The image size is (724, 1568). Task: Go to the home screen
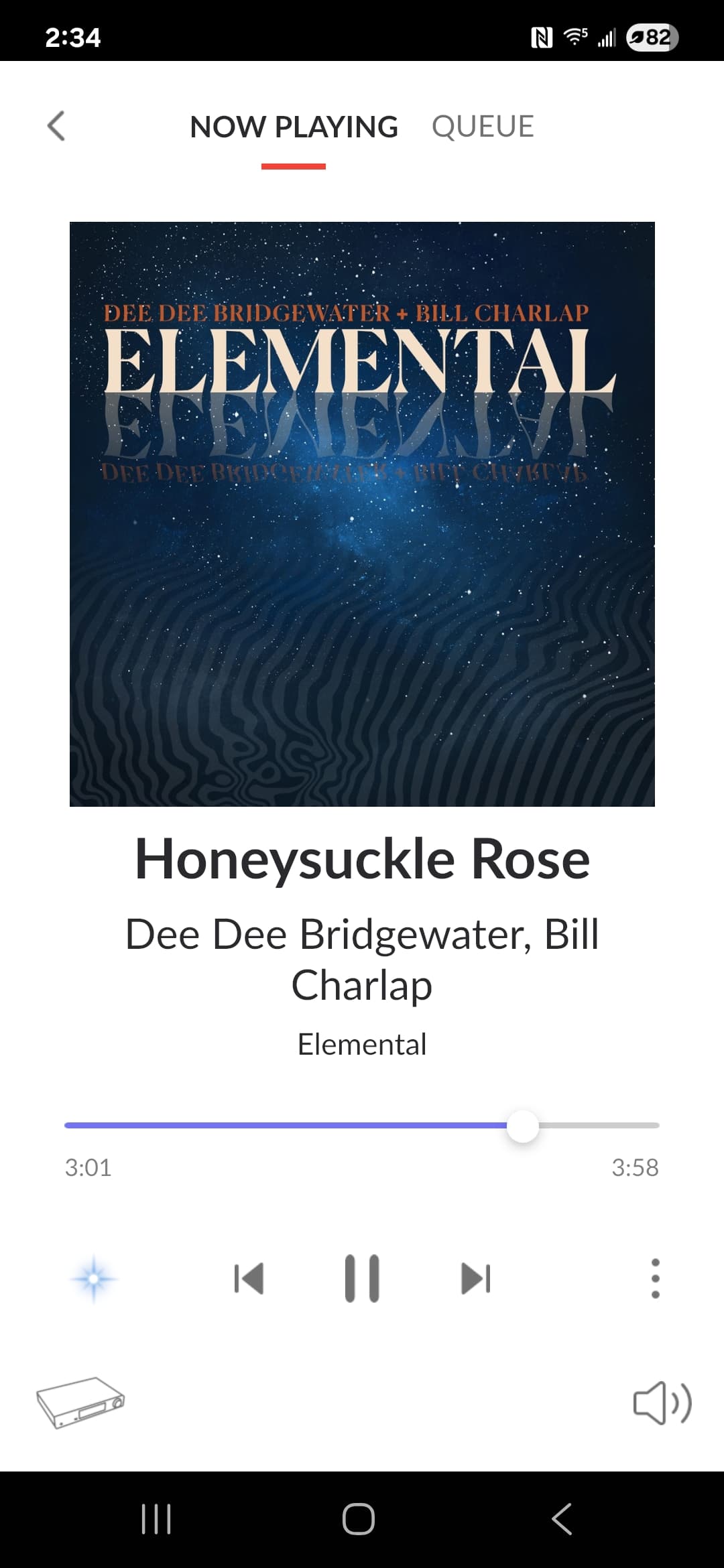(359, 1519)
